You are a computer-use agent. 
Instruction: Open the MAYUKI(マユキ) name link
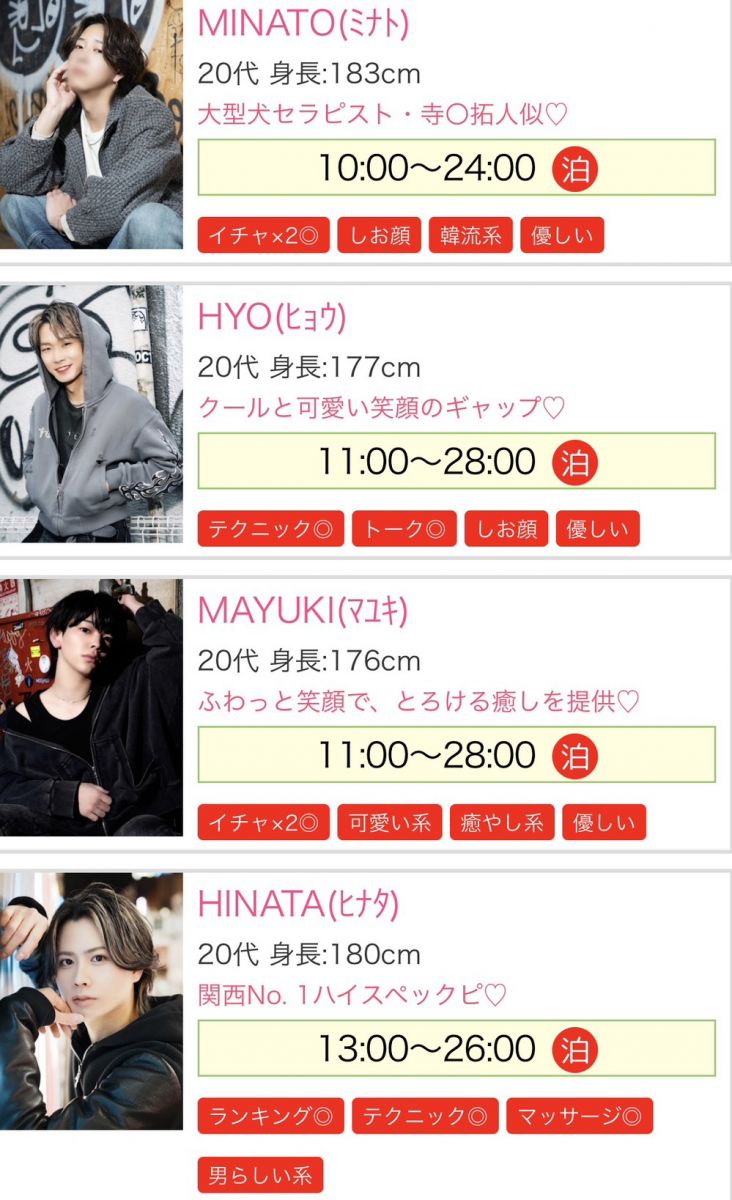[x=303, y=610]
